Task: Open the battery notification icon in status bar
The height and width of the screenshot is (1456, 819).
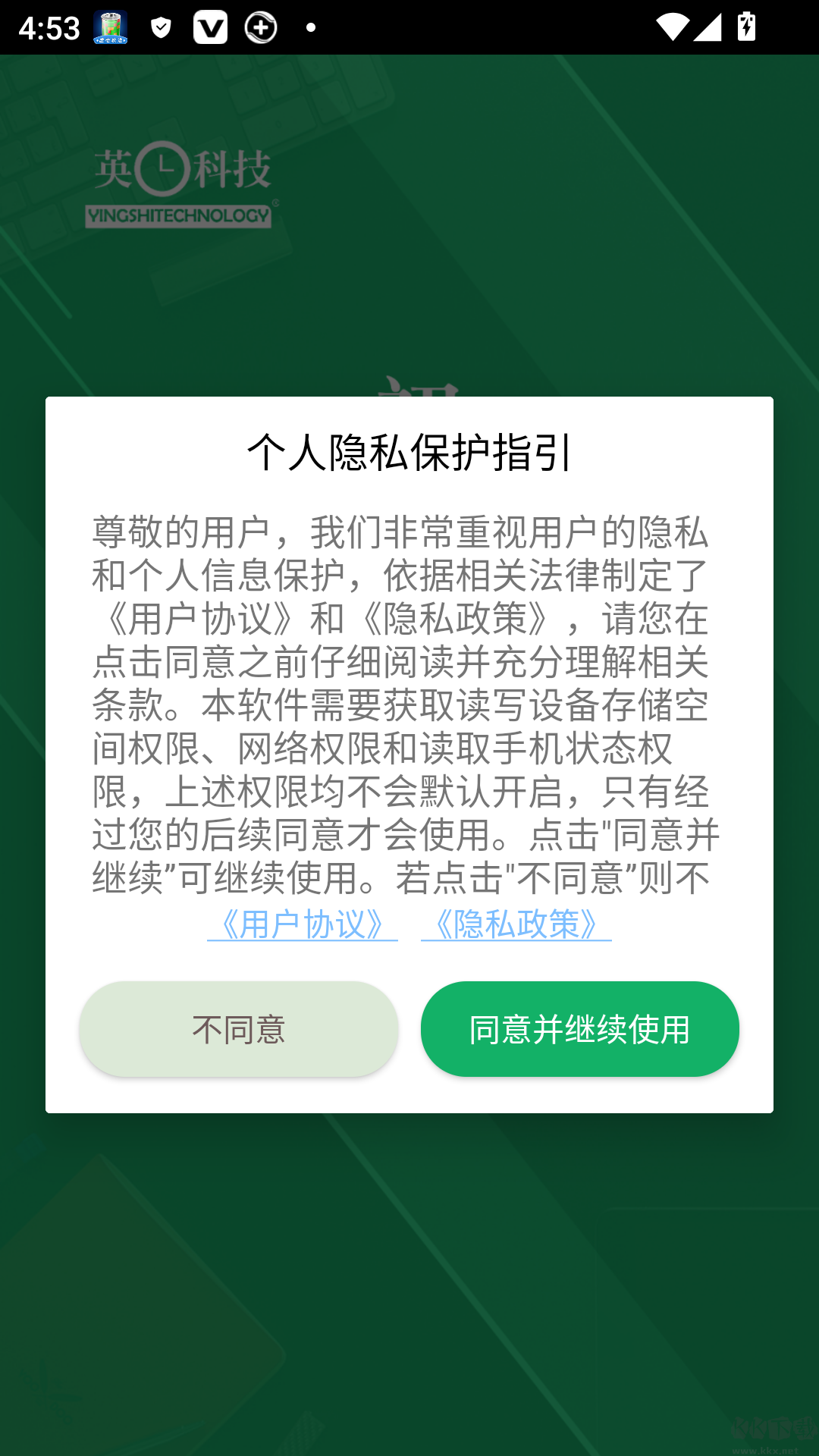Action: pos(109,29)
